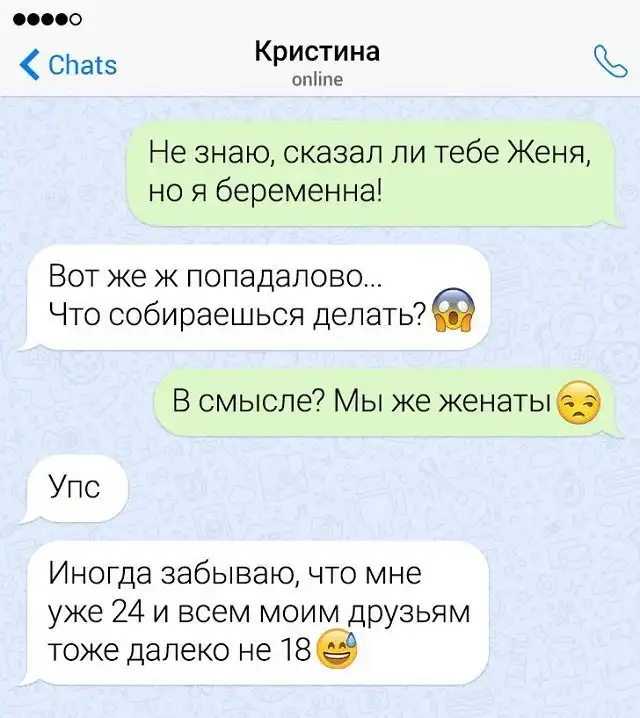Go back to the Chats list
The width and height of the screenshot is (640, 718).
(68, 65)
